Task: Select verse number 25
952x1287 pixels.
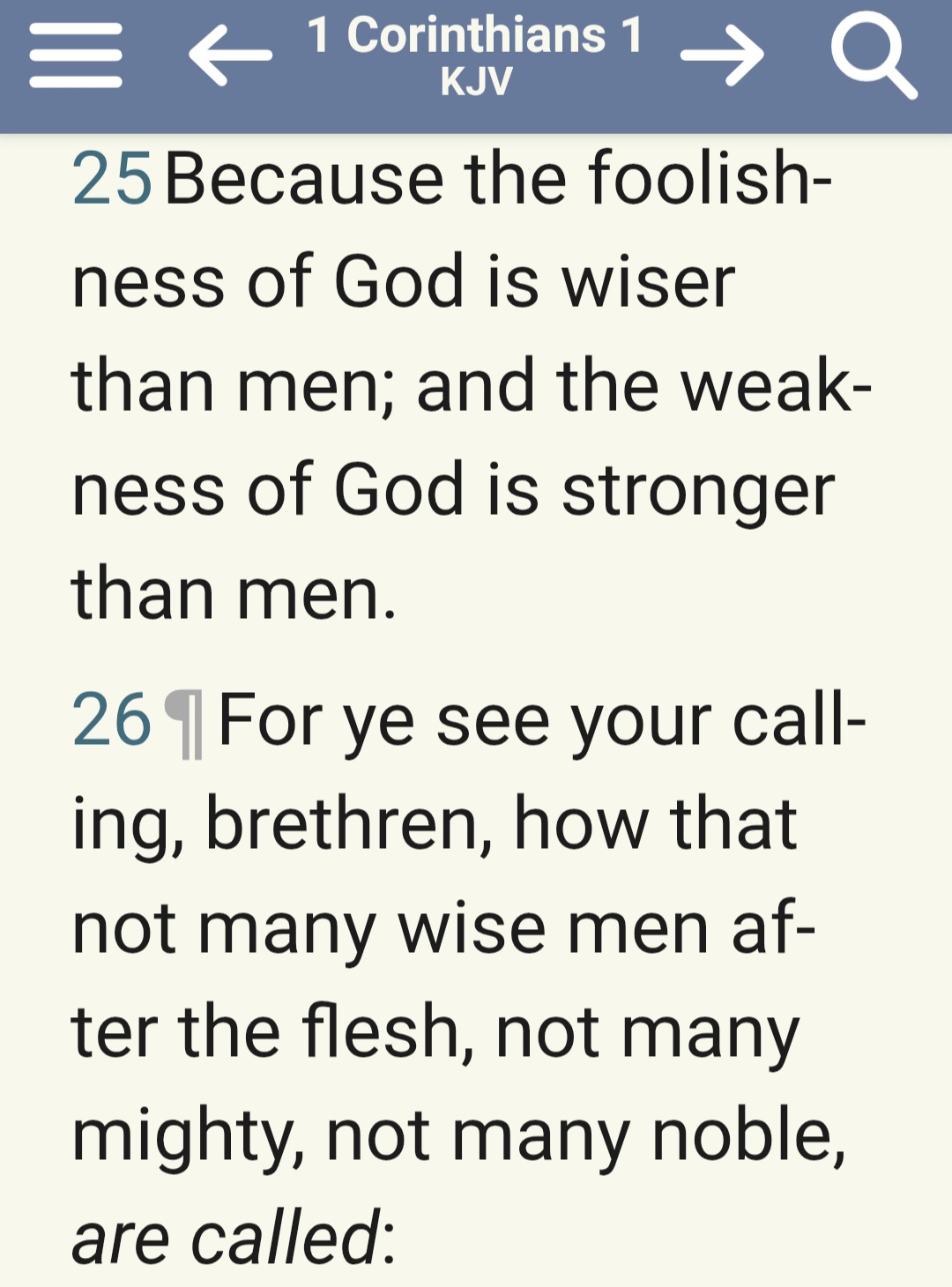Action: (112, 179)
